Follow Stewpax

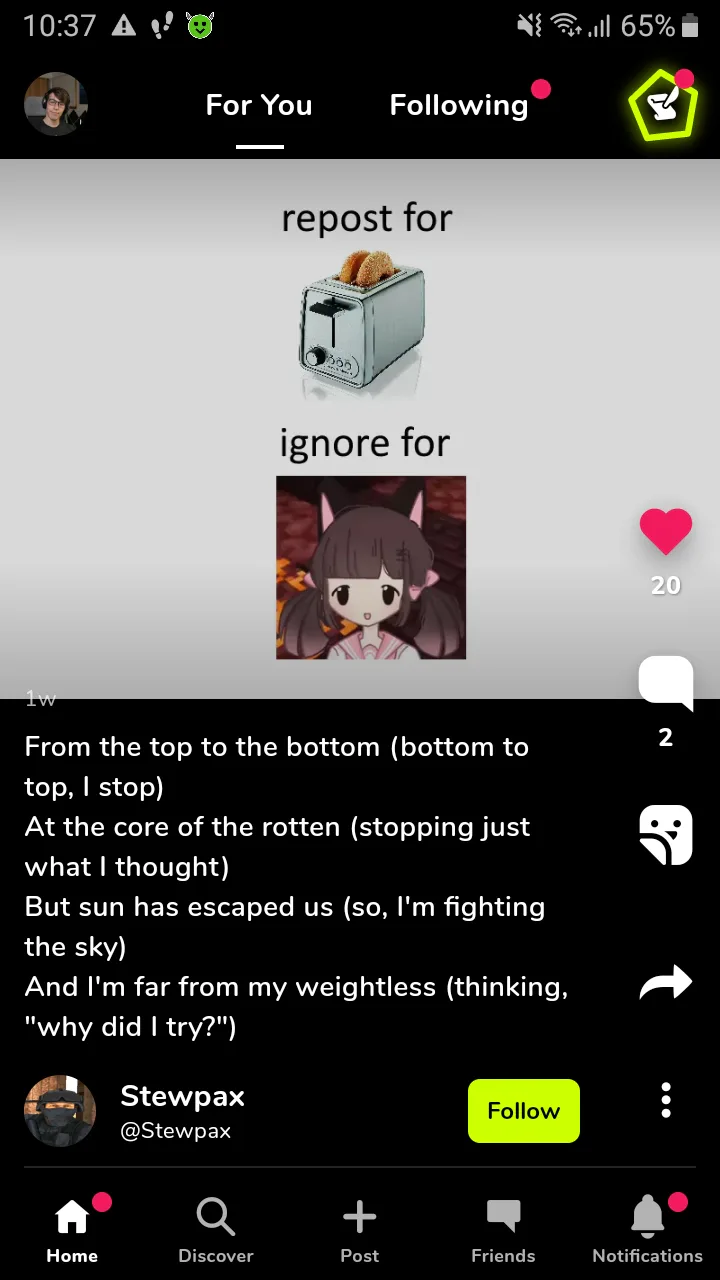point(524,1111)
